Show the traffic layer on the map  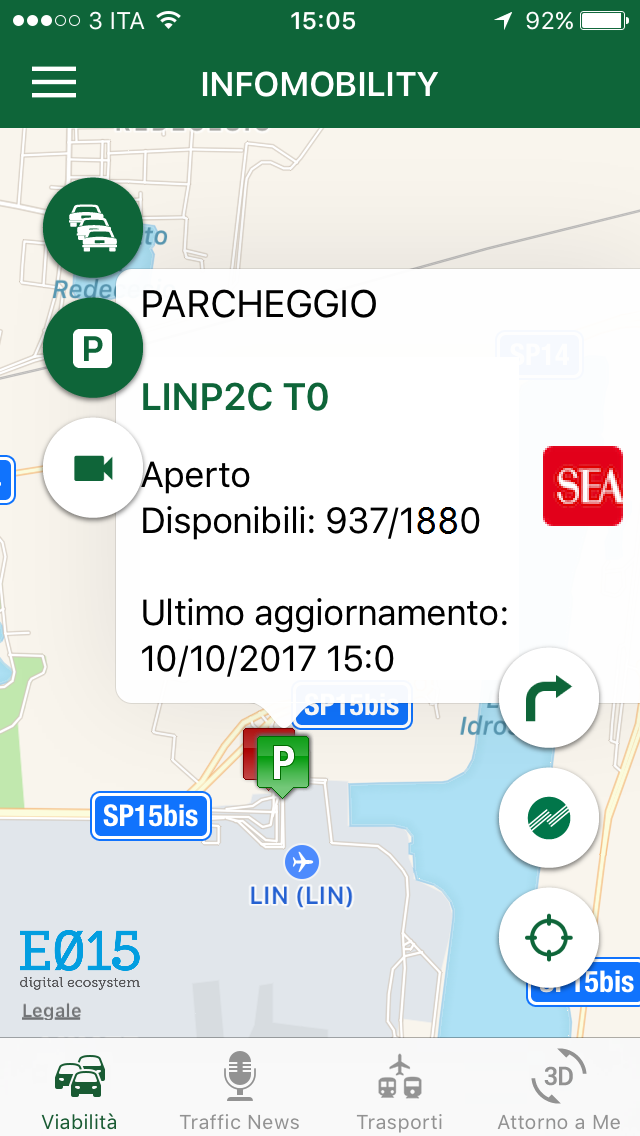coord(93,228)
